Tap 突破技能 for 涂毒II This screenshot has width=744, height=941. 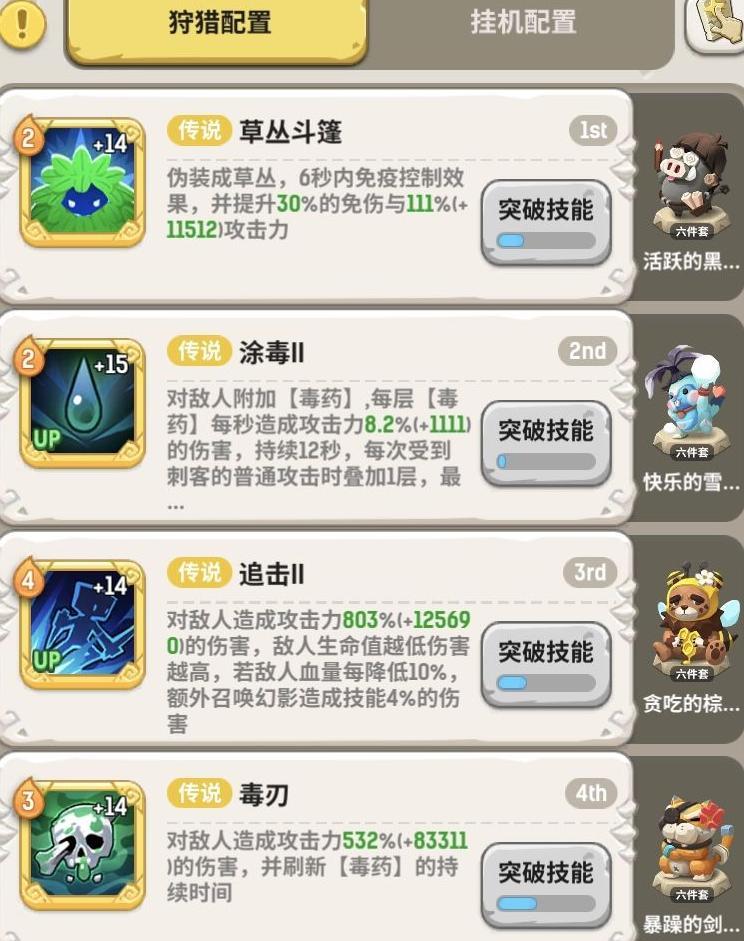pos(545,443)
